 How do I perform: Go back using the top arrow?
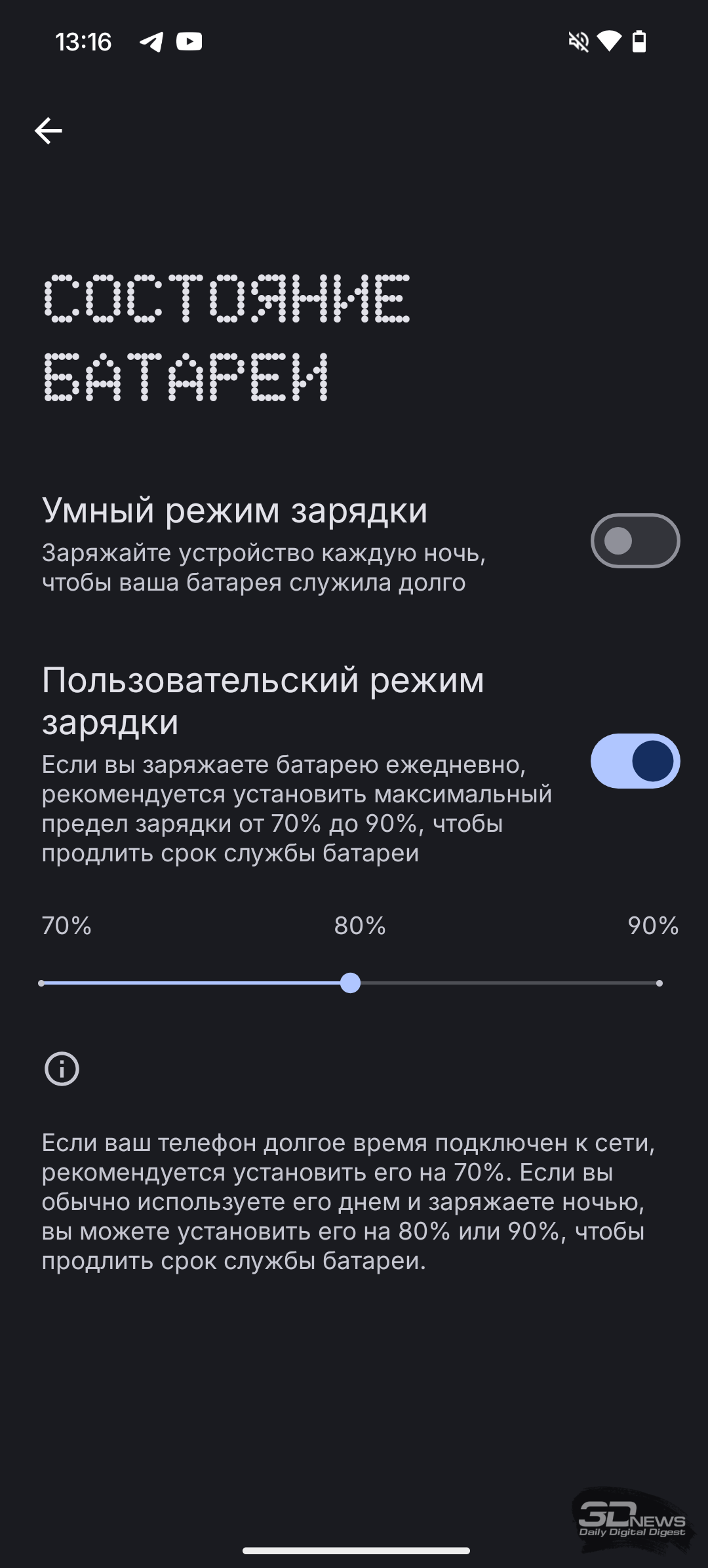click(x=49, y=130)
